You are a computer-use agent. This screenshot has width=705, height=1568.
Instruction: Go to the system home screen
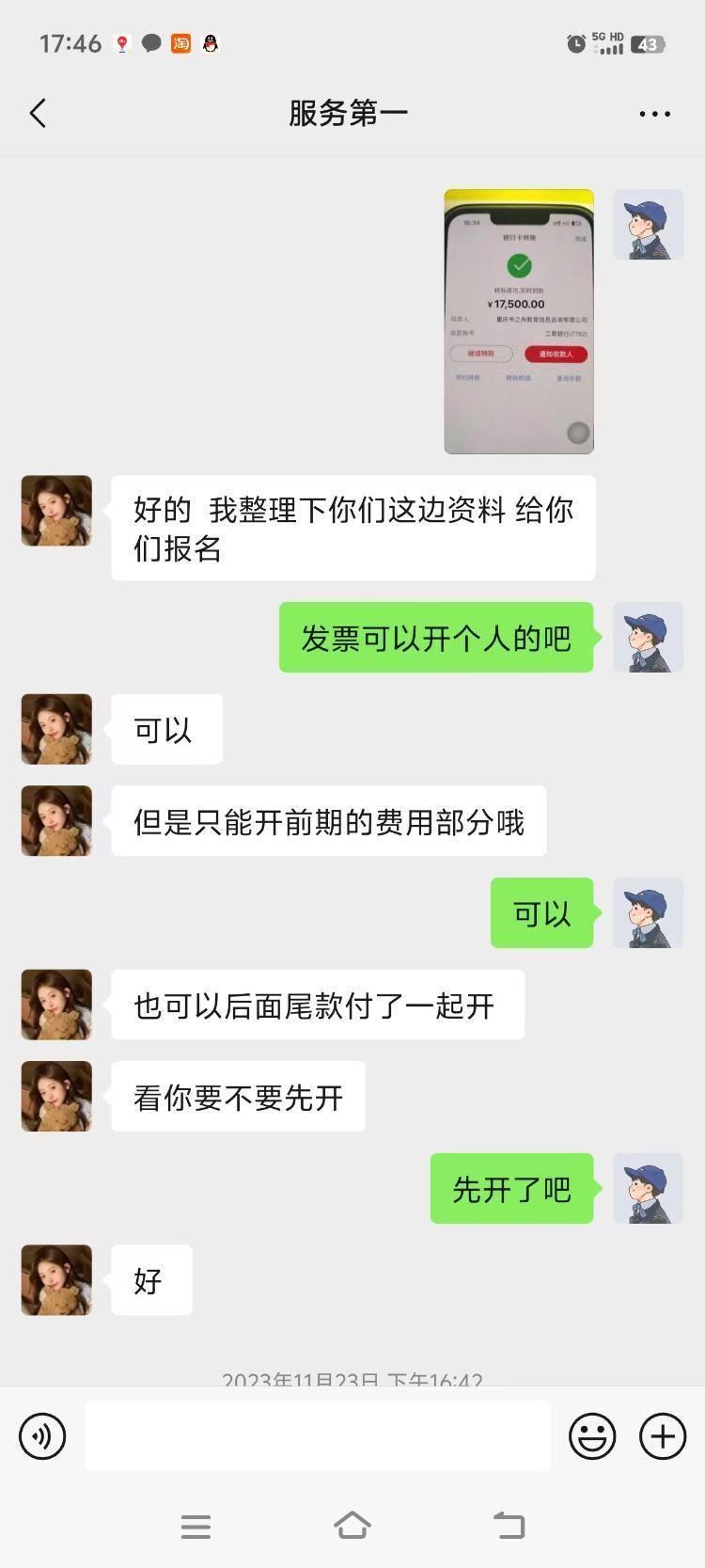point(352,1526)
